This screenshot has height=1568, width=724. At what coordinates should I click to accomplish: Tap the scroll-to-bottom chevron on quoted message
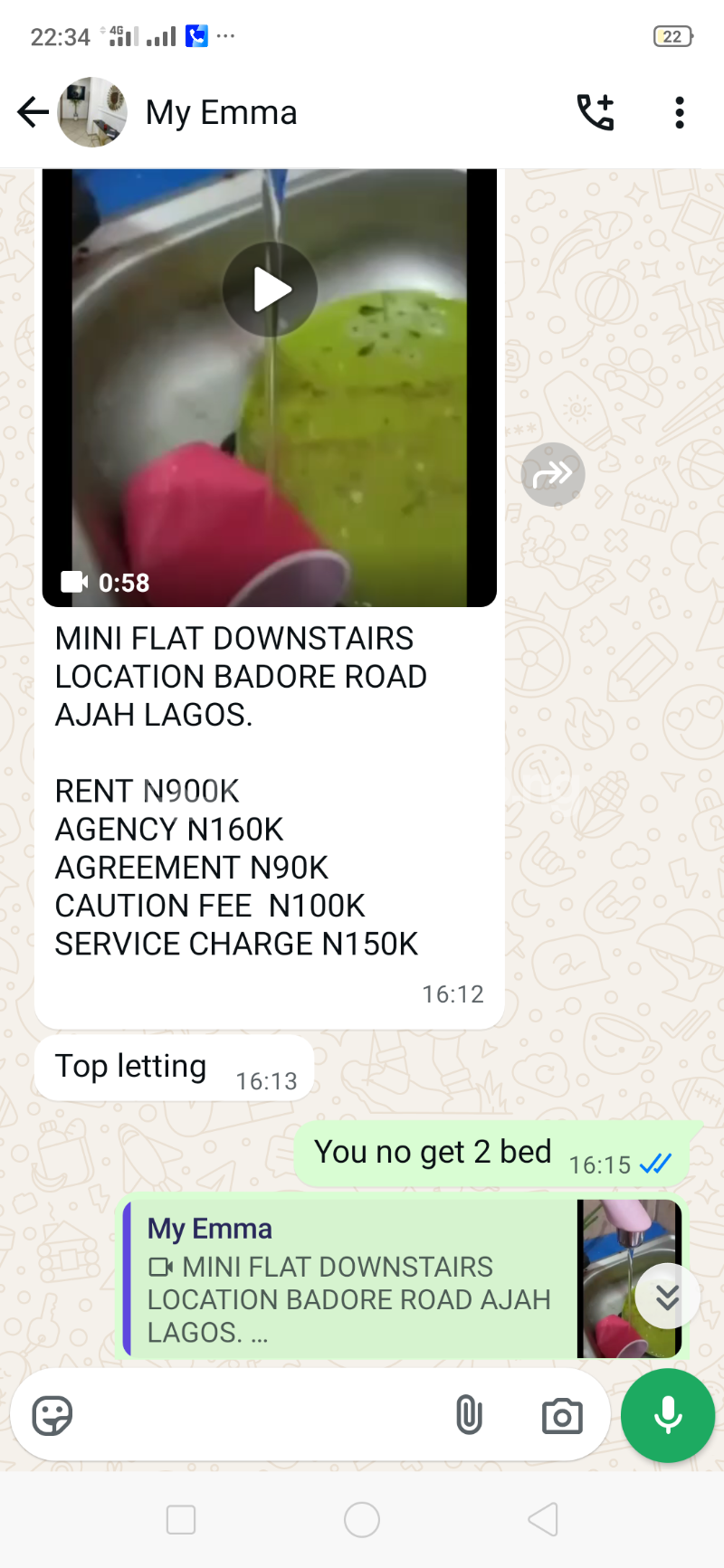coord(667,1297)
